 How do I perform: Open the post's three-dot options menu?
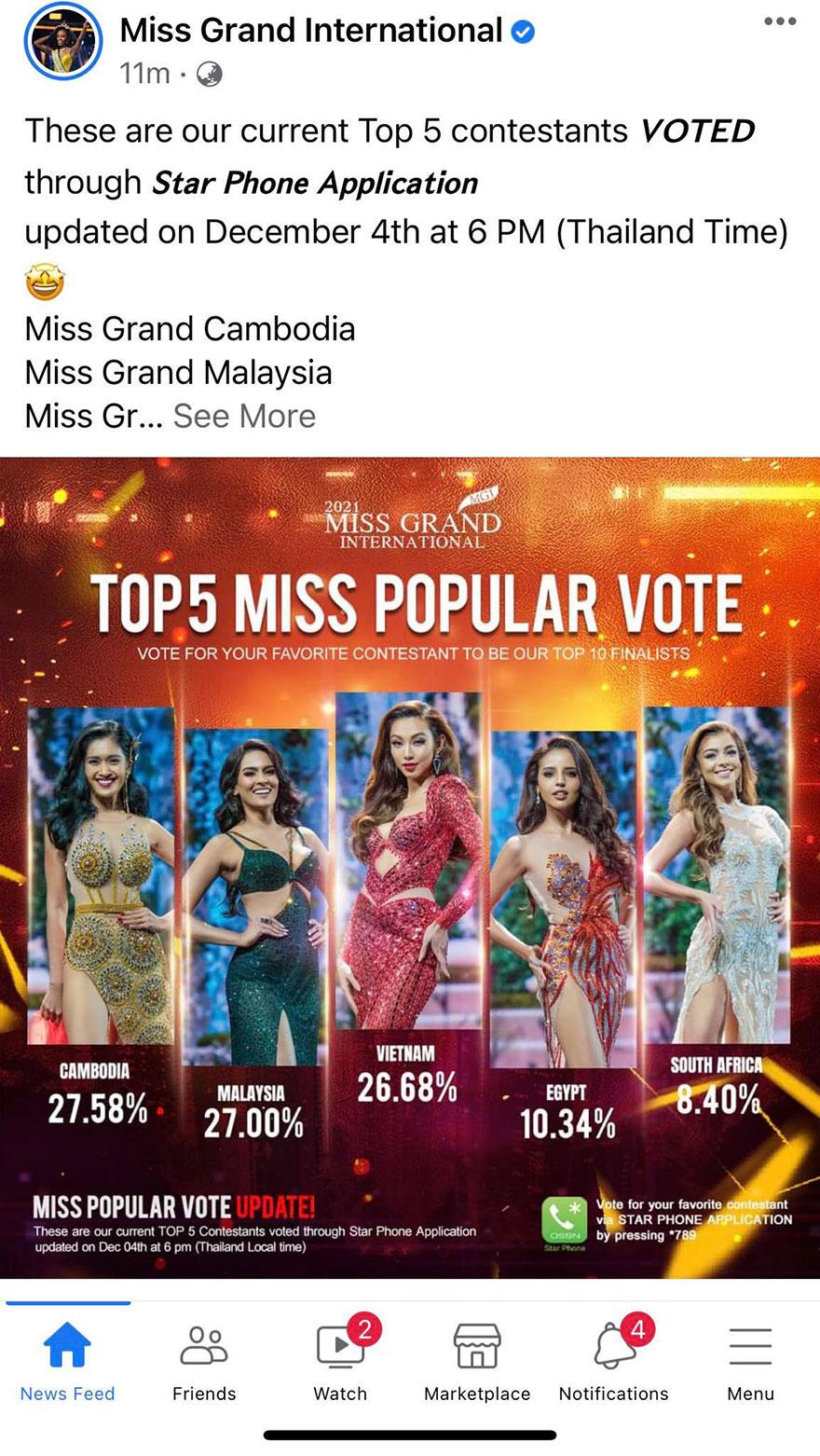tap(779, 21)
